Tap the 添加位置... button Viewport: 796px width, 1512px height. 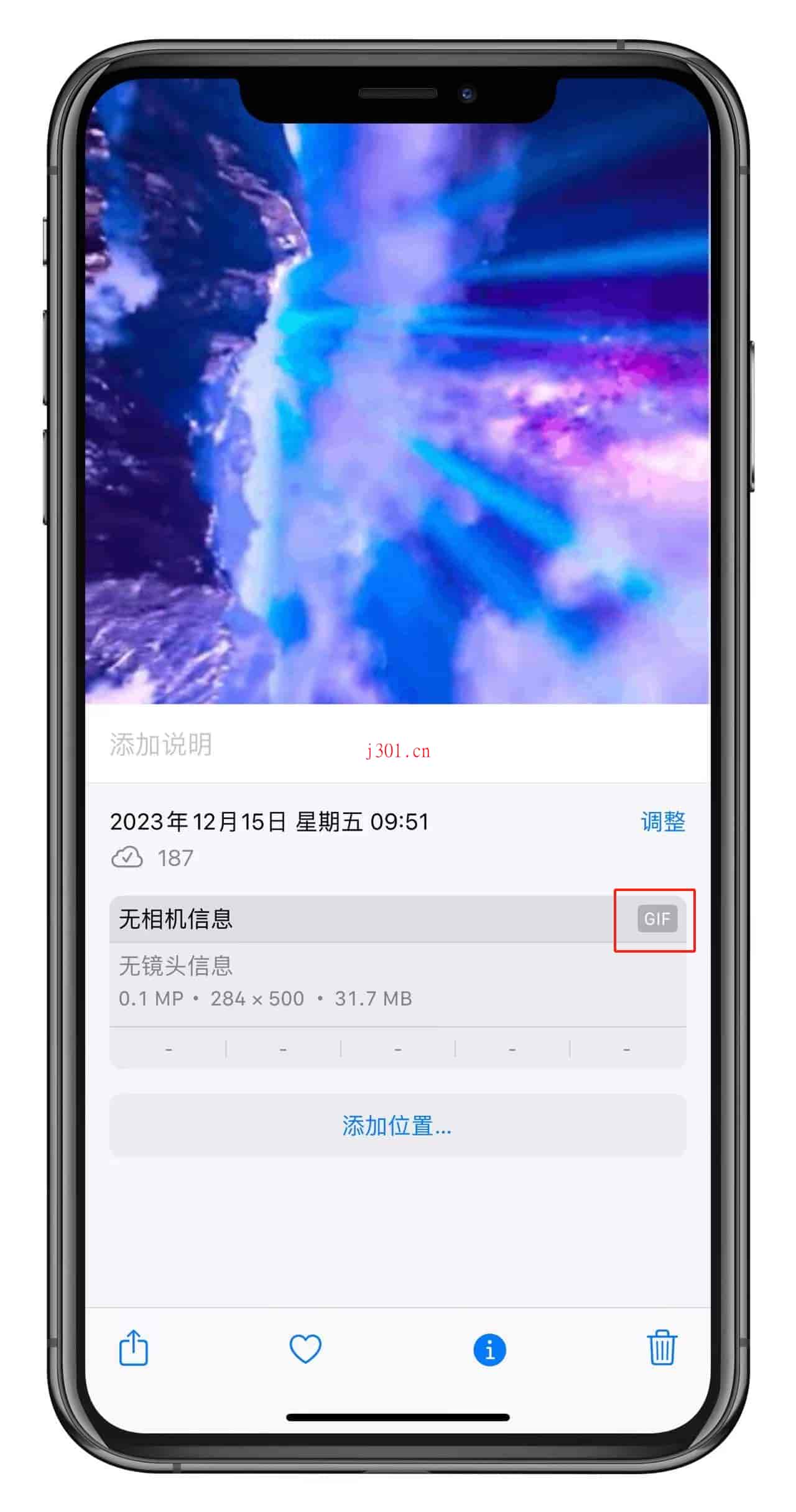(x=397, y=1126)
